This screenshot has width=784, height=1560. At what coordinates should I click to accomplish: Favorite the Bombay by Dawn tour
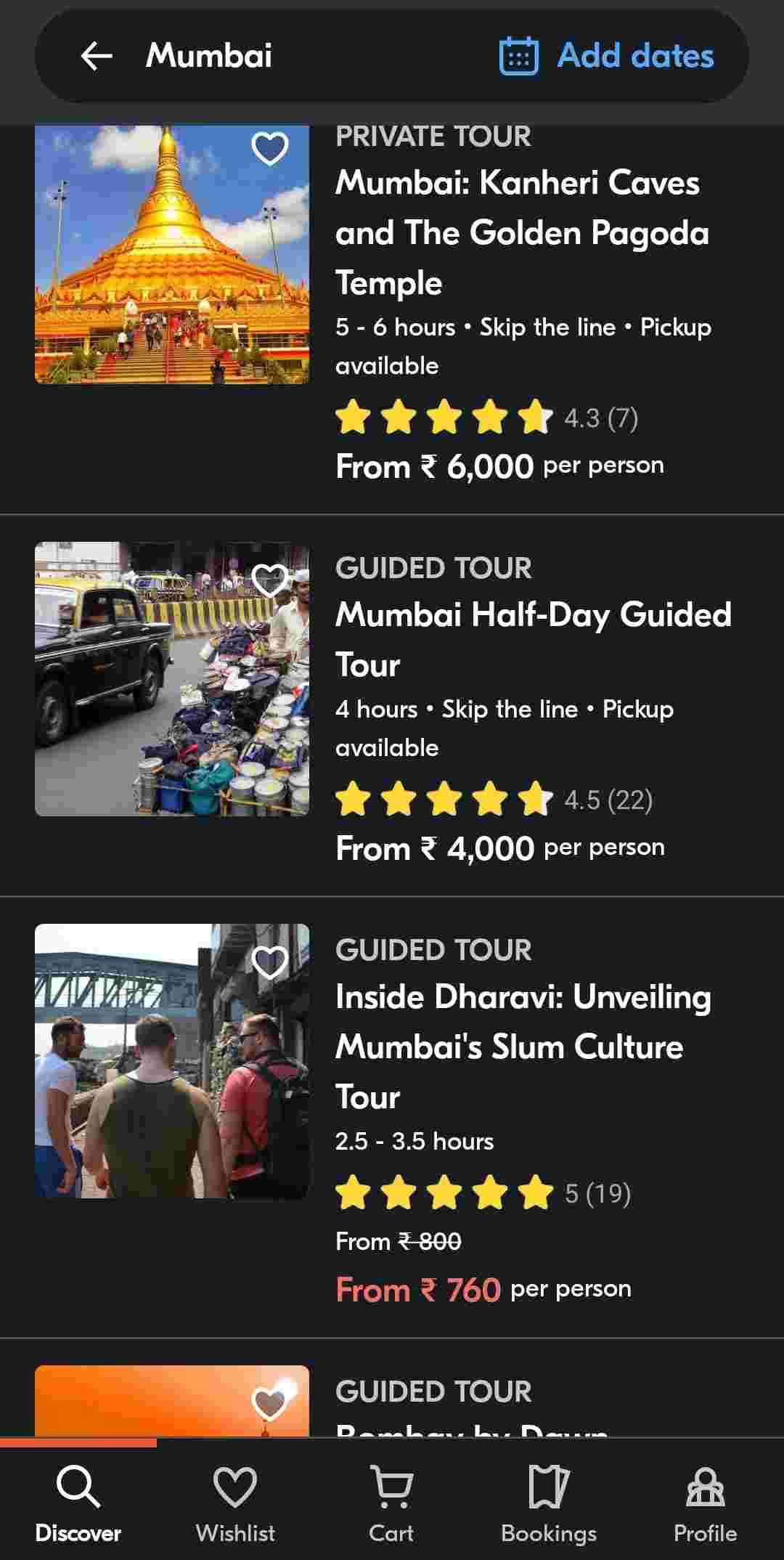(x=270, y=1403)
